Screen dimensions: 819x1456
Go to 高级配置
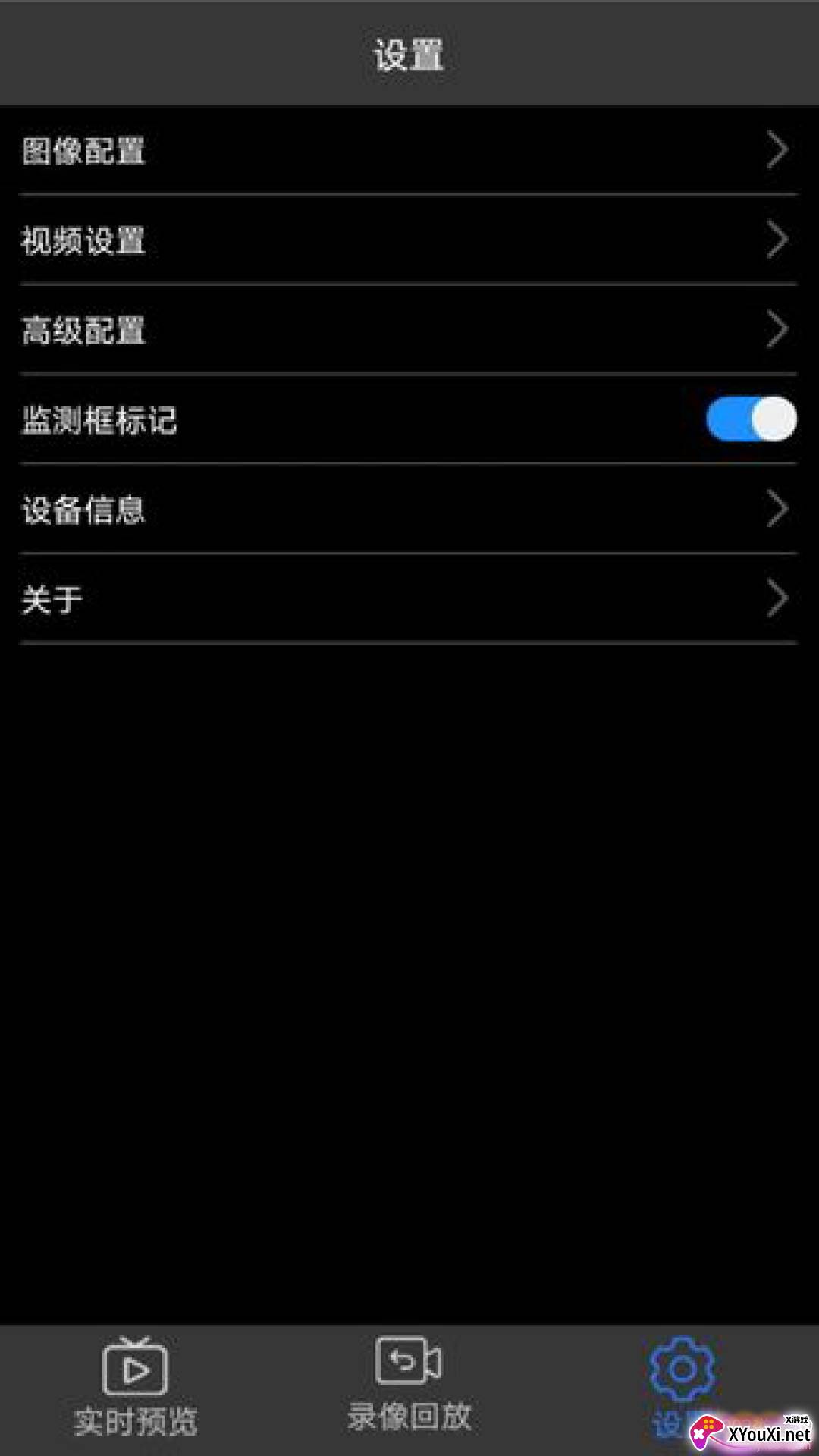click(409, 330)
